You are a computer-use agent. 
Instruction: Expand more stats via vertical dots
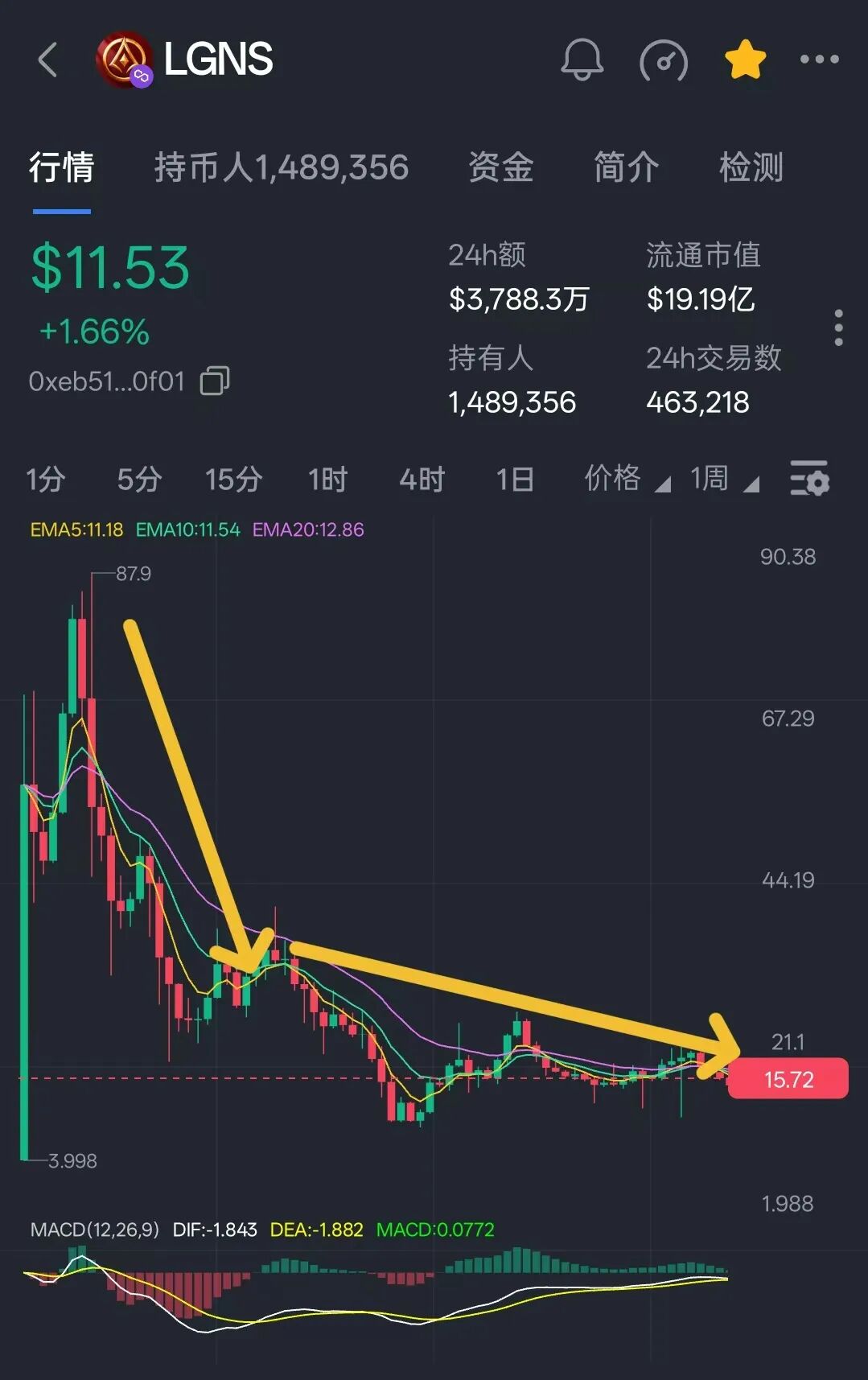pyautogui.click(x=838, y=327)
